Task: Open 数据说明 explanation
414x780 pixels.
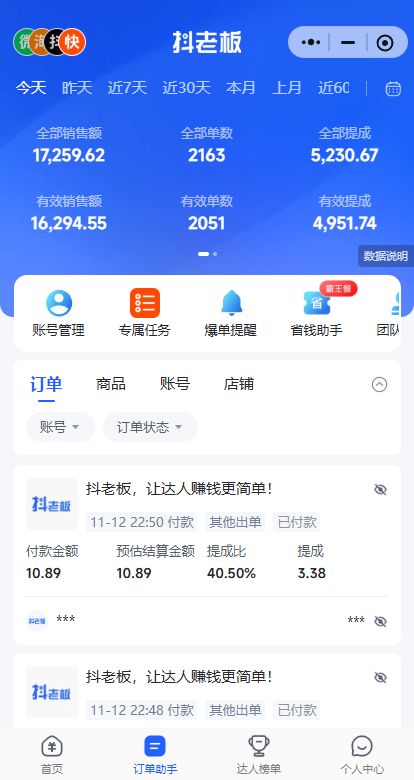Action: 386,256
